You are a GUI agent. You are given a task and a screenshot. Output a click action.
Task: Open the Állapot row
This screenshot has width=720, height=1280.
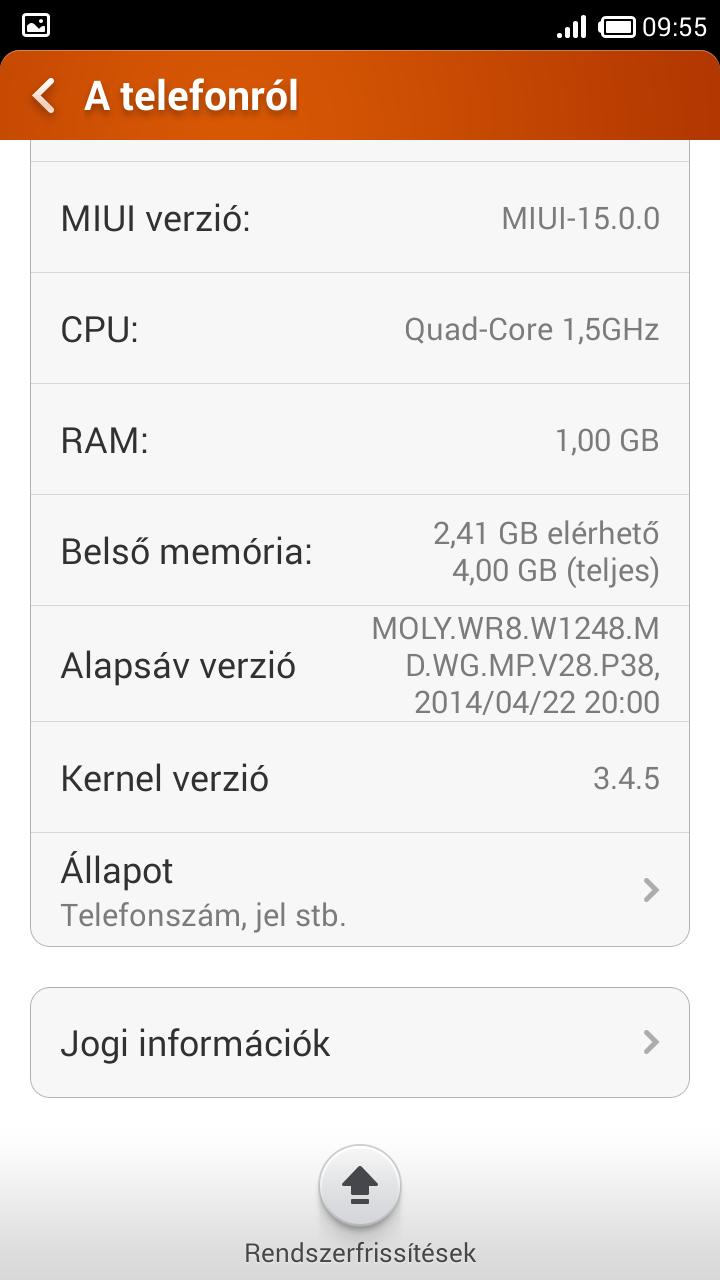coord(360,889)
